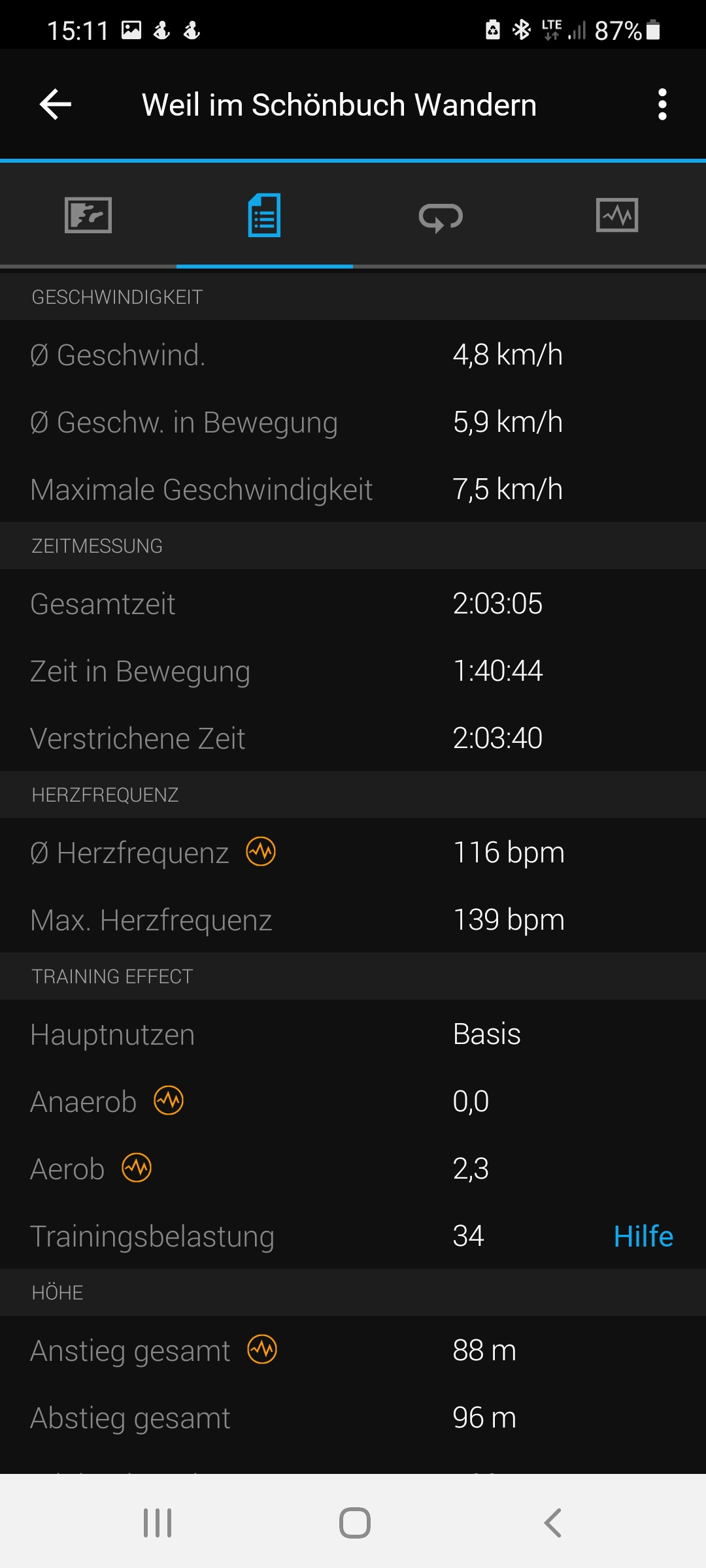Switch to the map overview tab
706x1568 pixels.
(88, 215)
